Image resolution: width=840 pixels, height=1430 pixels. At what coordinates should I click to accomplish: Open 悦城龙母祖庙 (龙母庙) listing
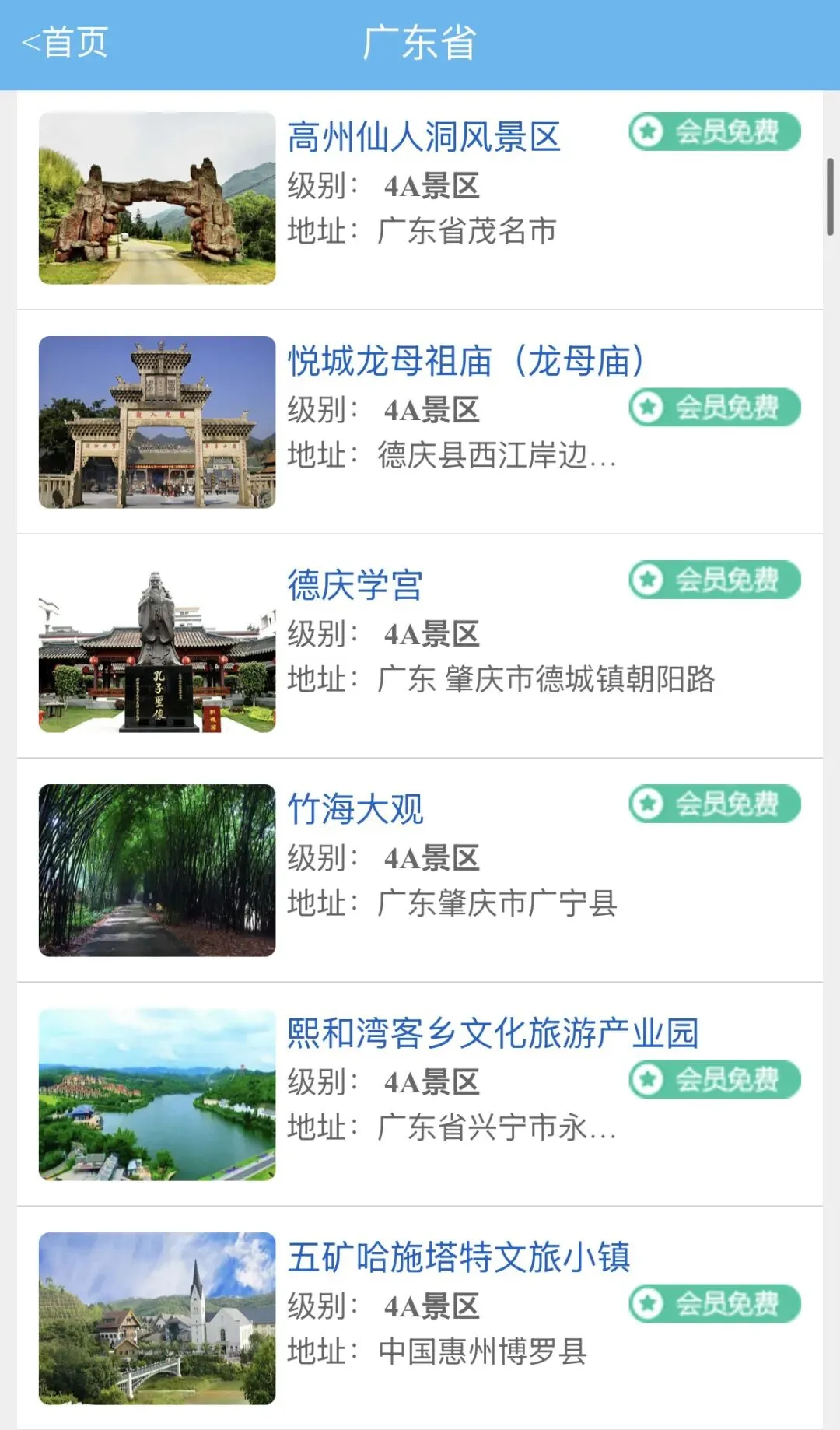tap(465, 362)
